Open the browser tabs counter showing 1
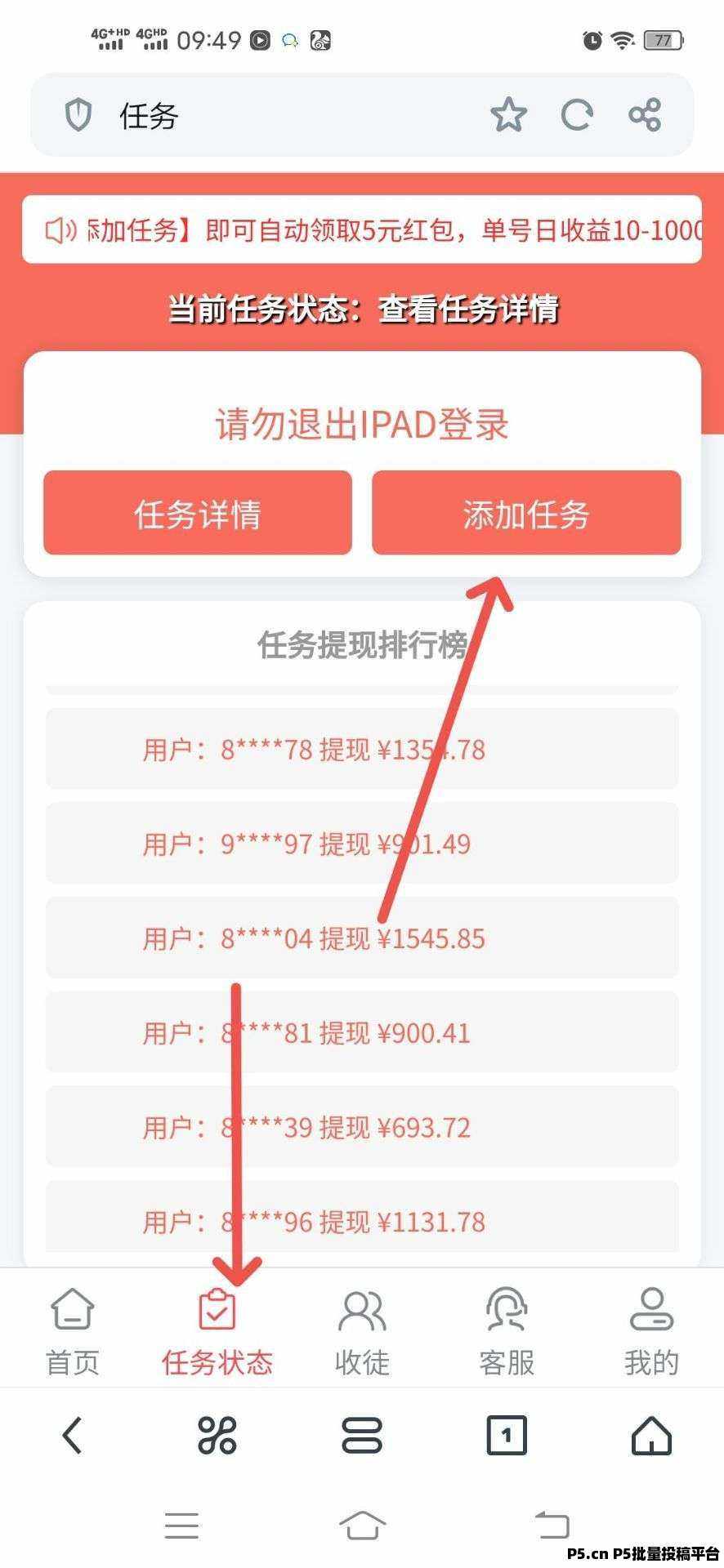 point(507,1435)
